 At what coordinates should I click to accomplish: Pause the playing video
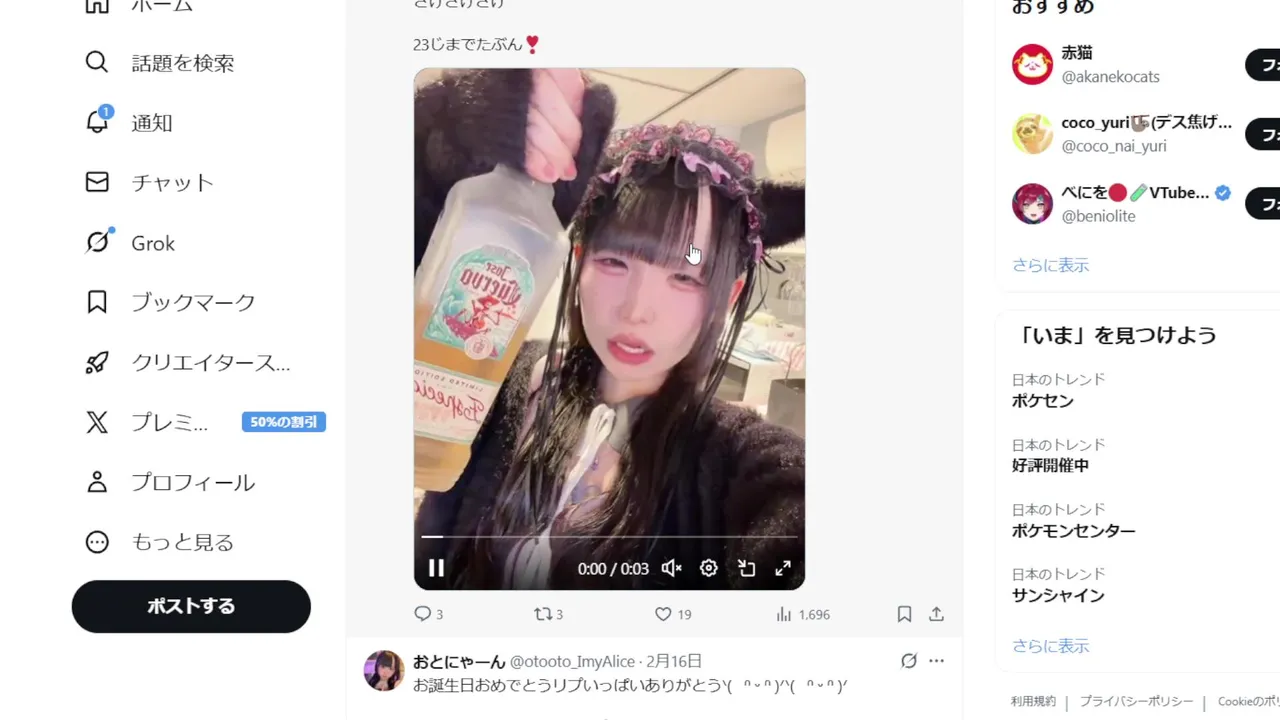pyautogui.click(x=436, y=568)
